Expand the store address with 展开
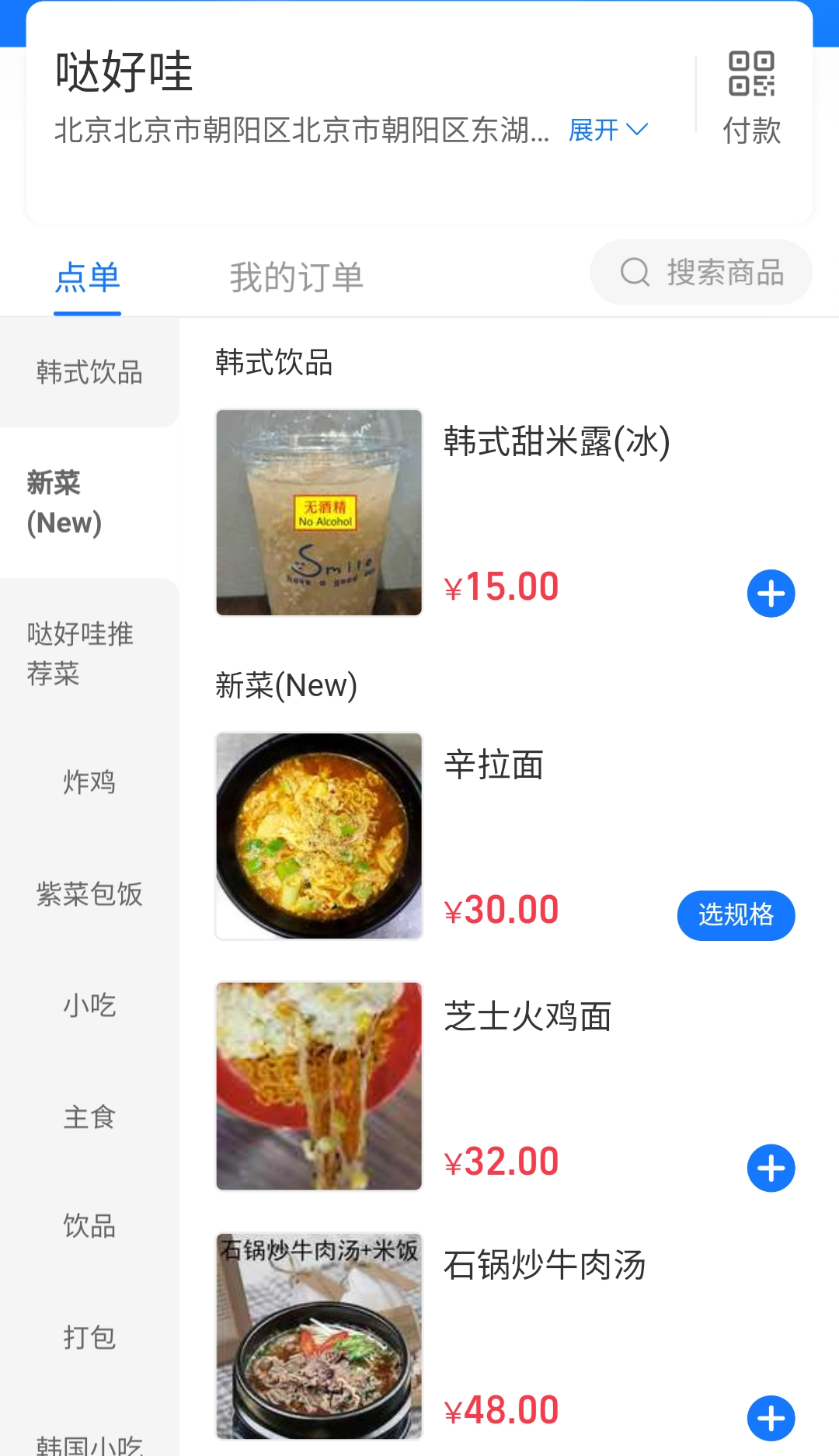 tap(607, 130)
